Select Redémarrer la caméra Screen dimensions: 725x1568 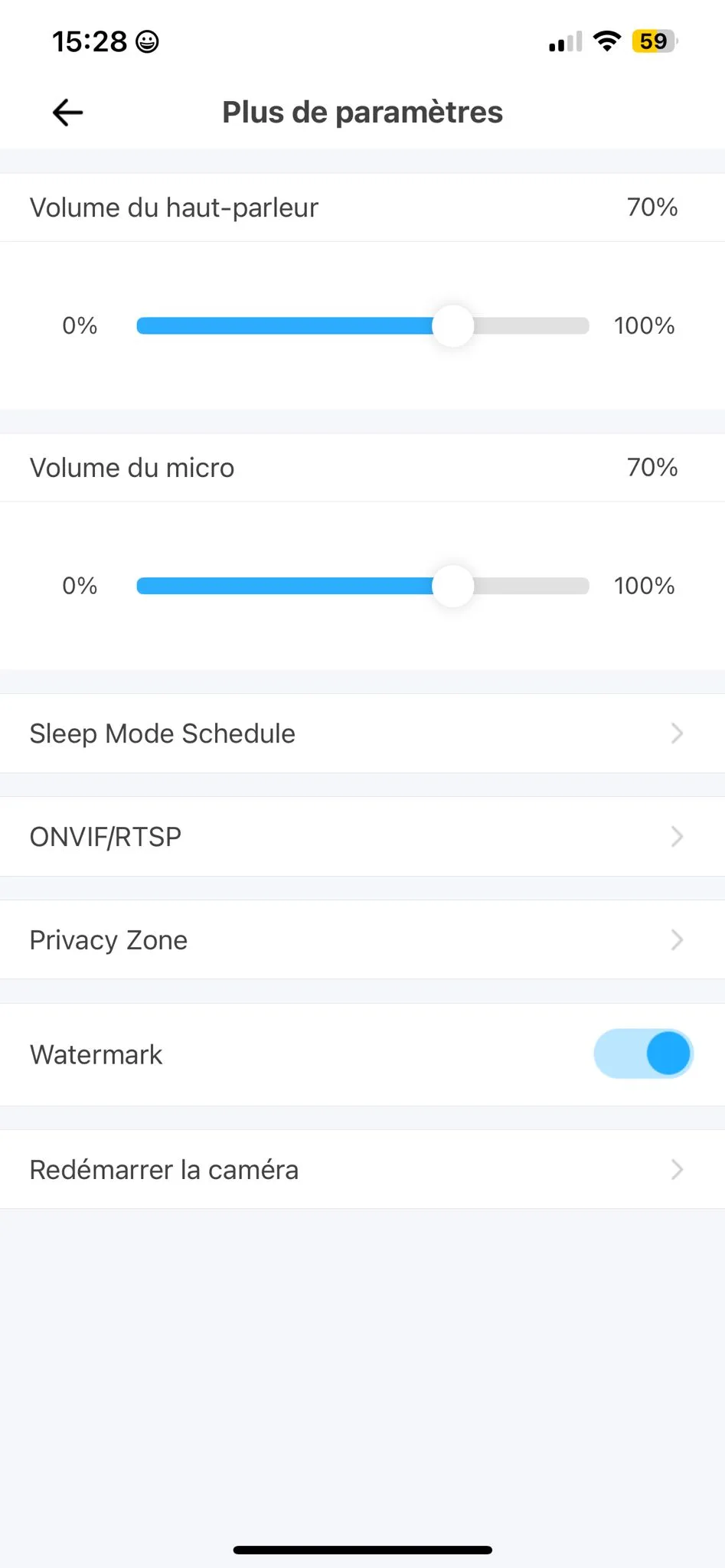362,1170
